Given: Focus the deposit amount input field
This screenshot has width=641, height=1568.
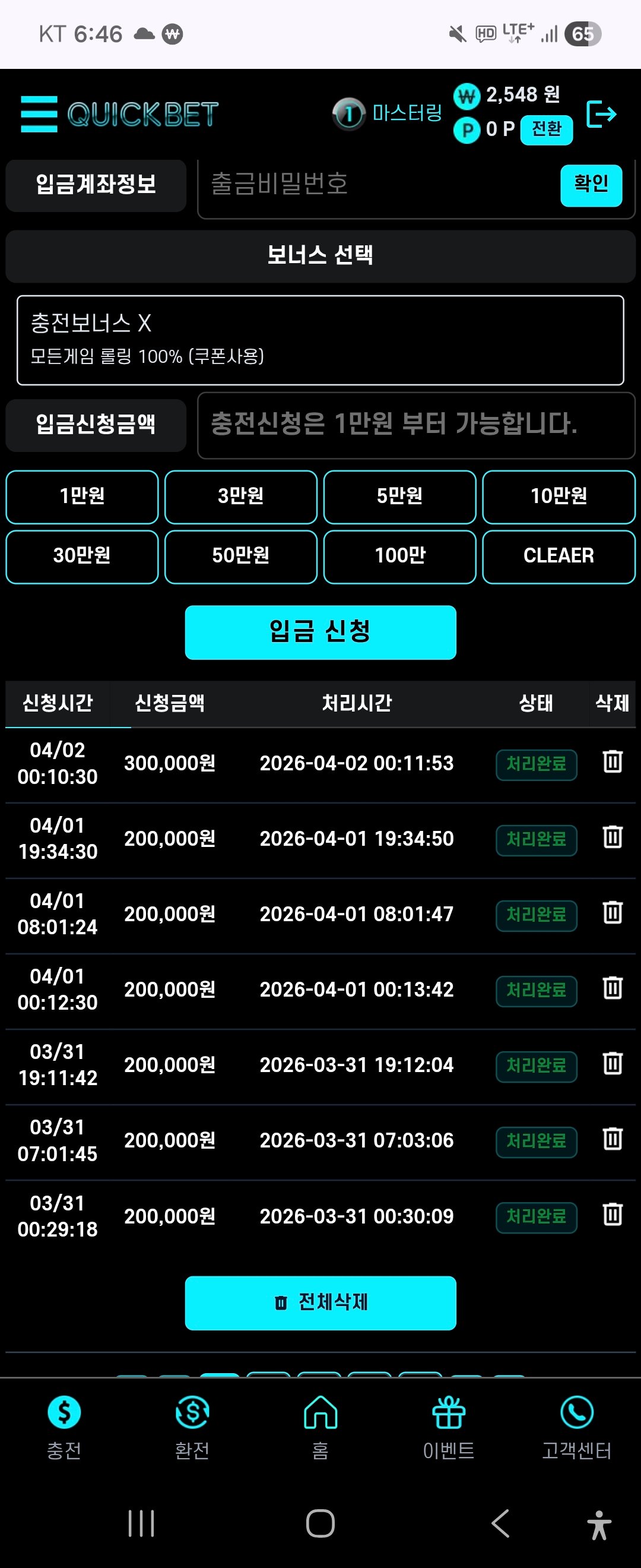Looking at the screenshot, I should (x=416, y=425).
